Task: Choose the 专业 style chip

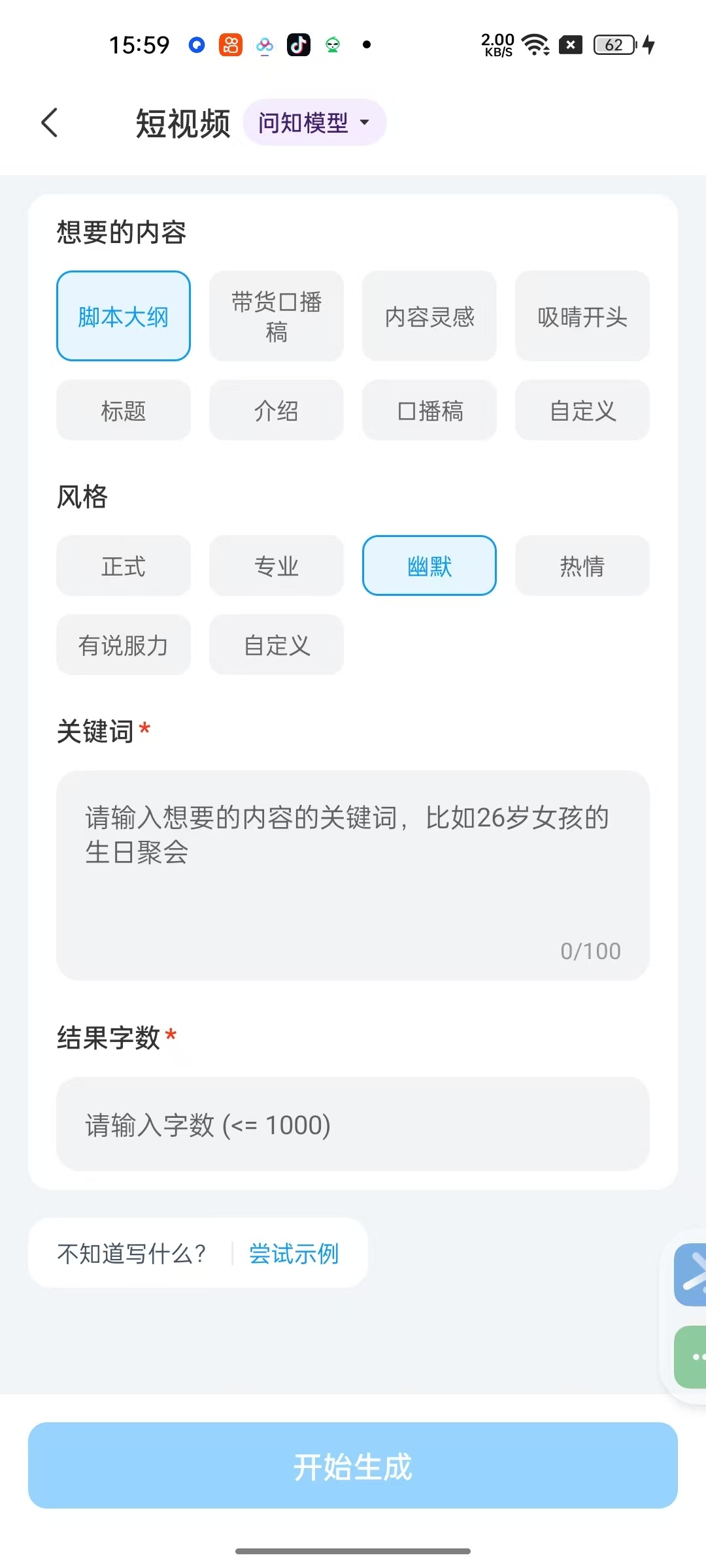Action: [277, 566]
